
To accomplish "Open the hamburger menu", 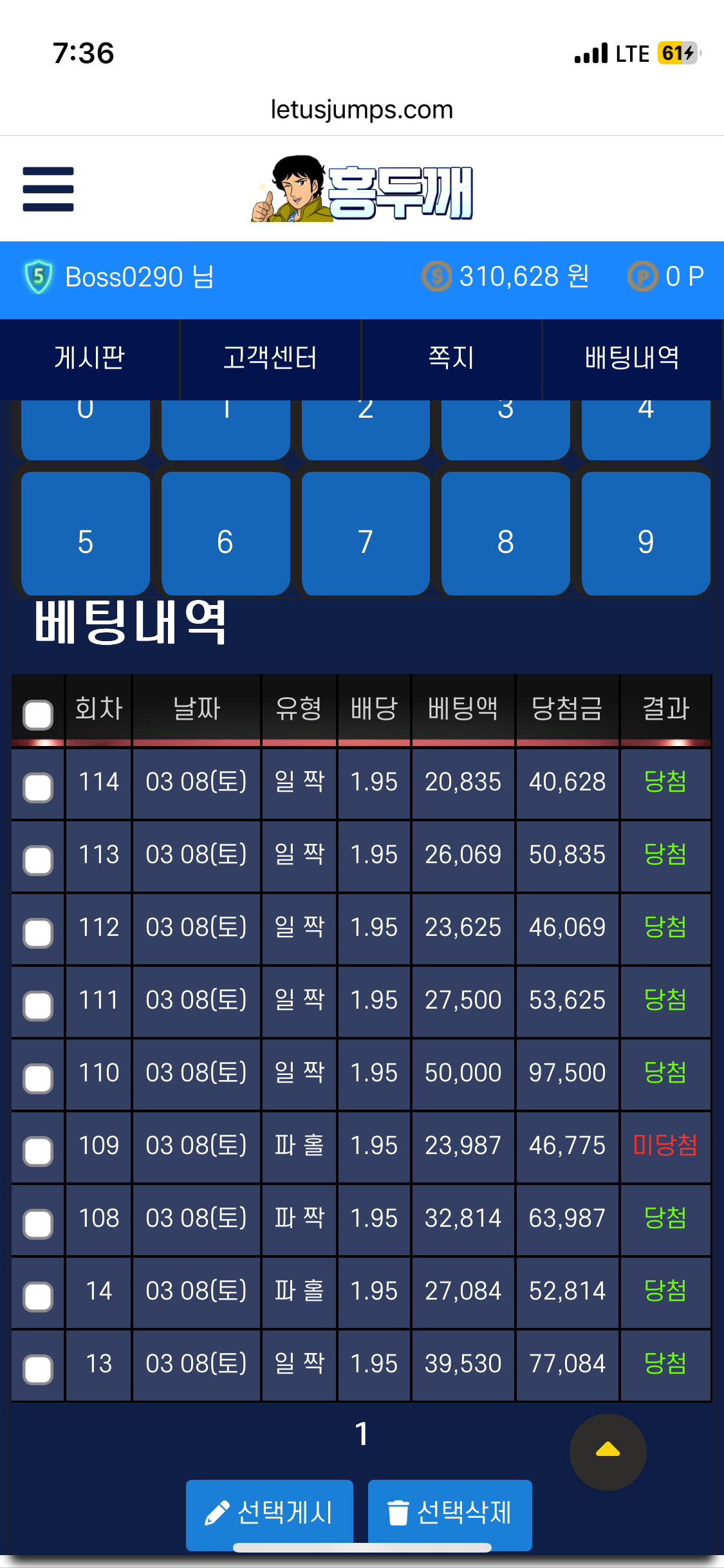I will (48, 189).
